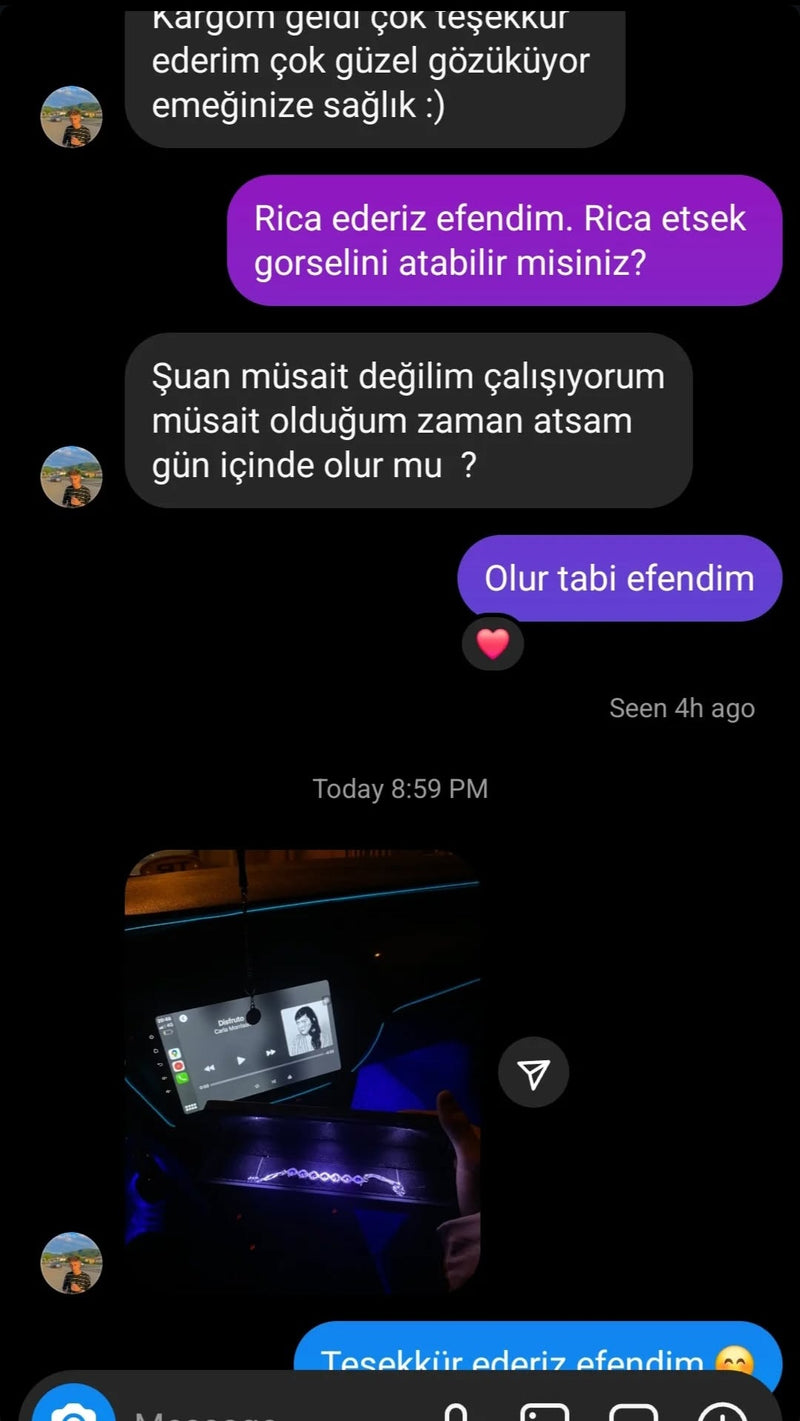The image size is (800, 1421).
Task: Open the camera from the message bar
Action: pyautogui.click(x=73, y=1412)
